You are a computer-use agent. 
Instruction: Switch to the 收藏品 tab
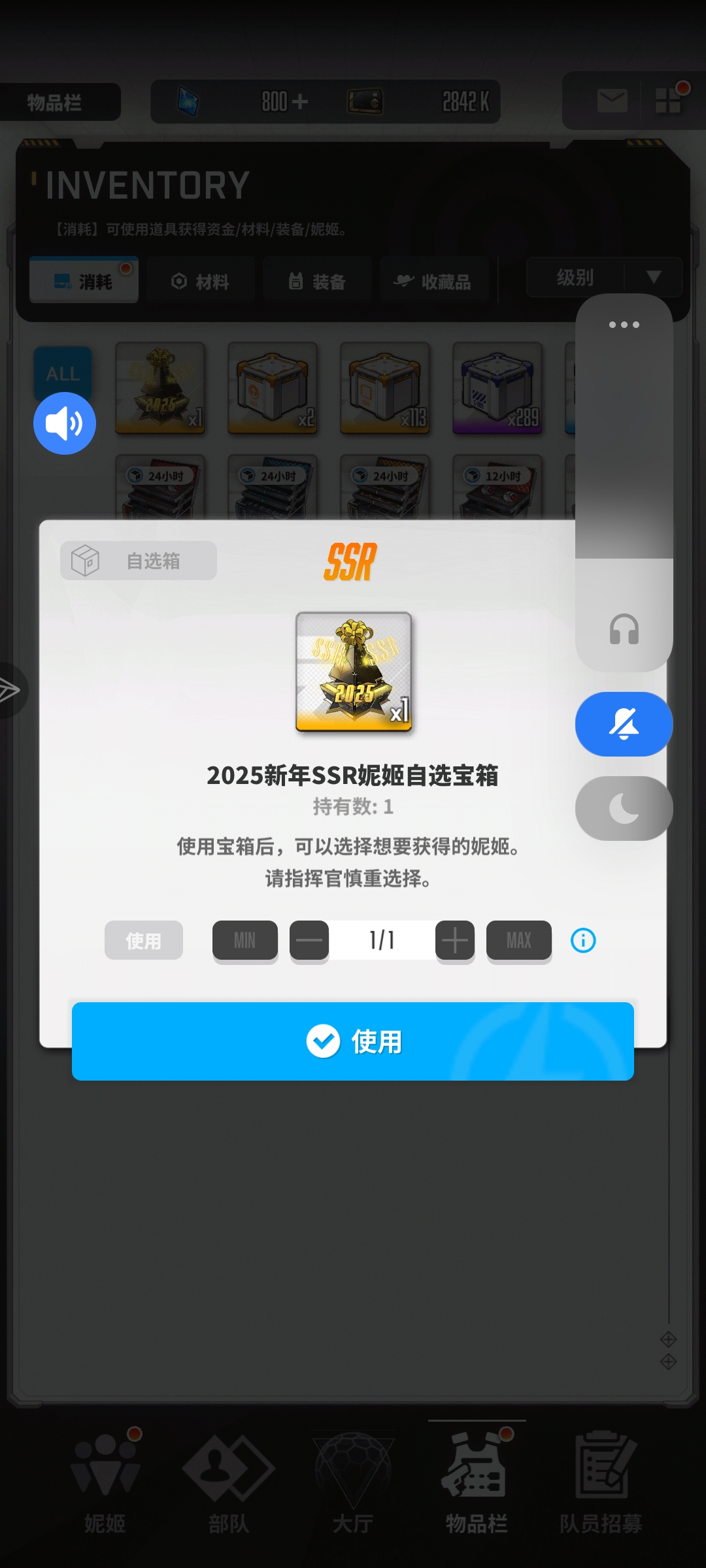point(433,282)
